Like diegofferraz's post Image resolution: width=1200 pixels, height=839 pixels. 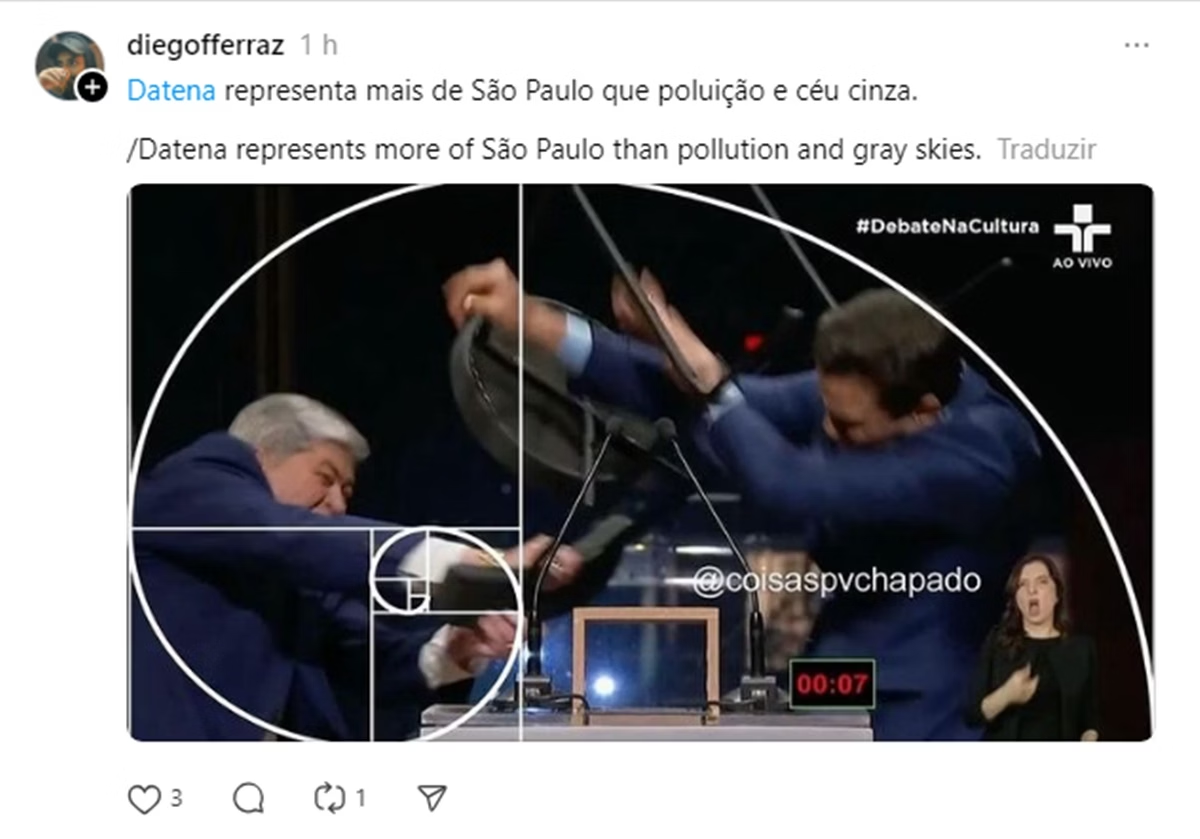(x=145, y=798)
